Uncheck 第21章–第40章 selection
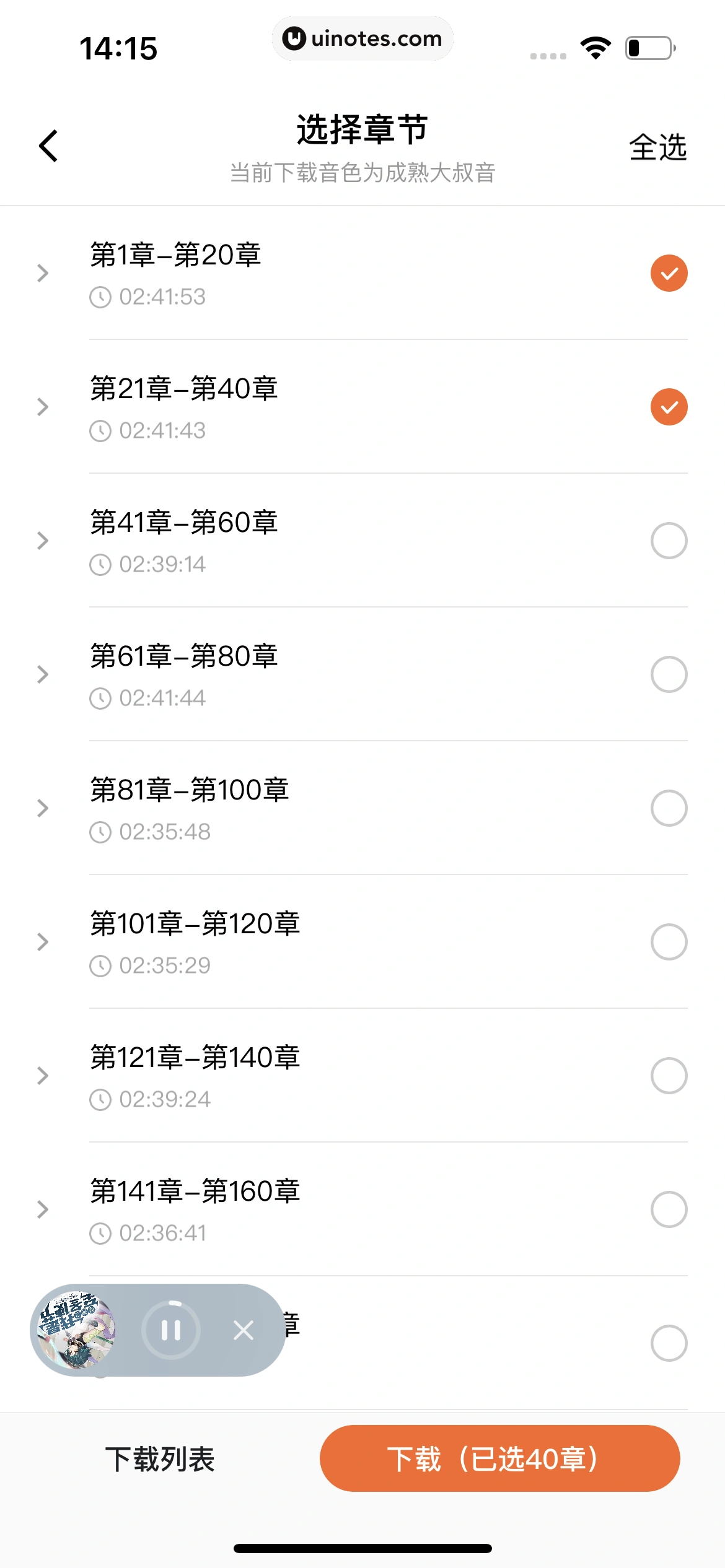 [669, 407]
